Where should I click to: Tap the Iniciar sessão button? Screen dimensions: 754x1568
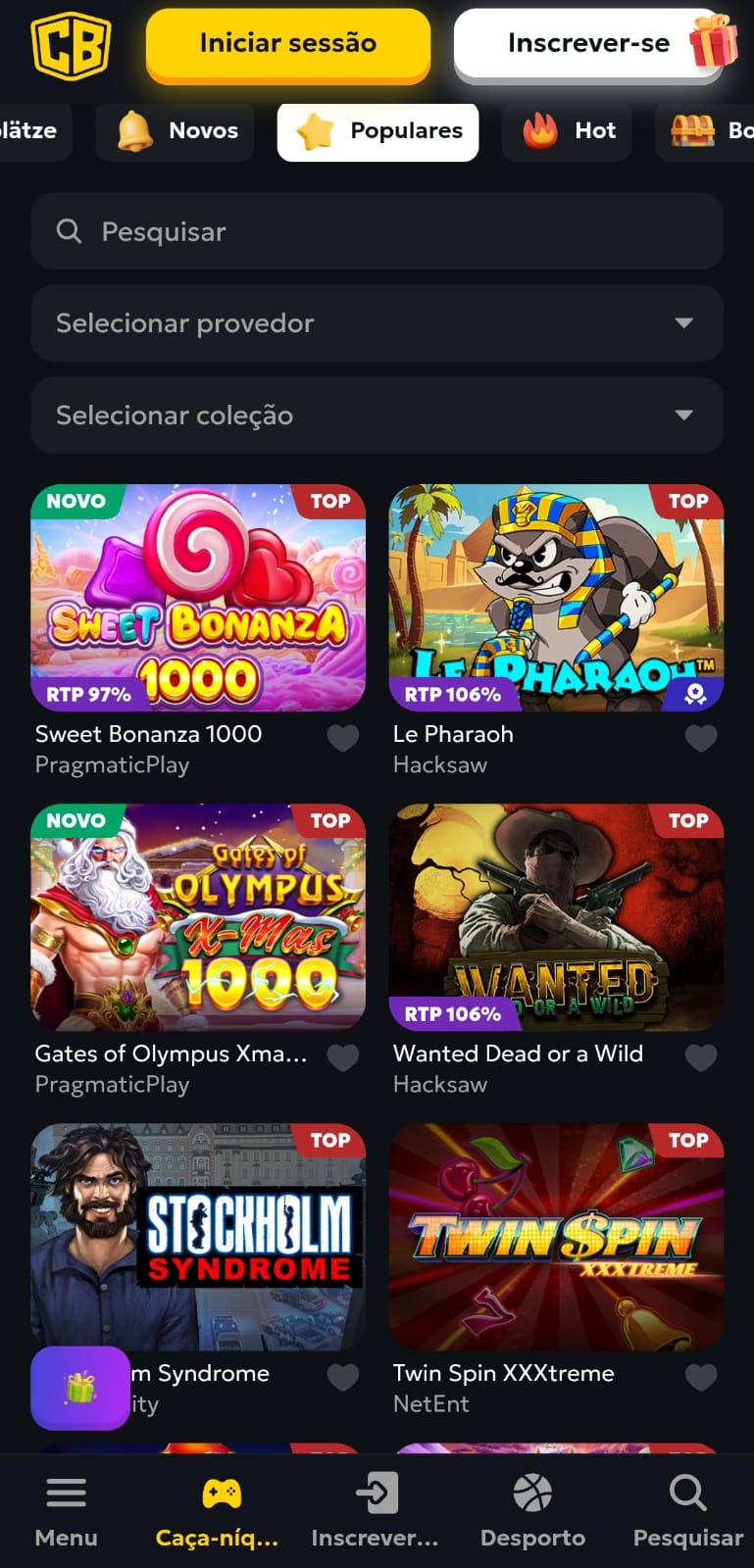click(287, 44)
